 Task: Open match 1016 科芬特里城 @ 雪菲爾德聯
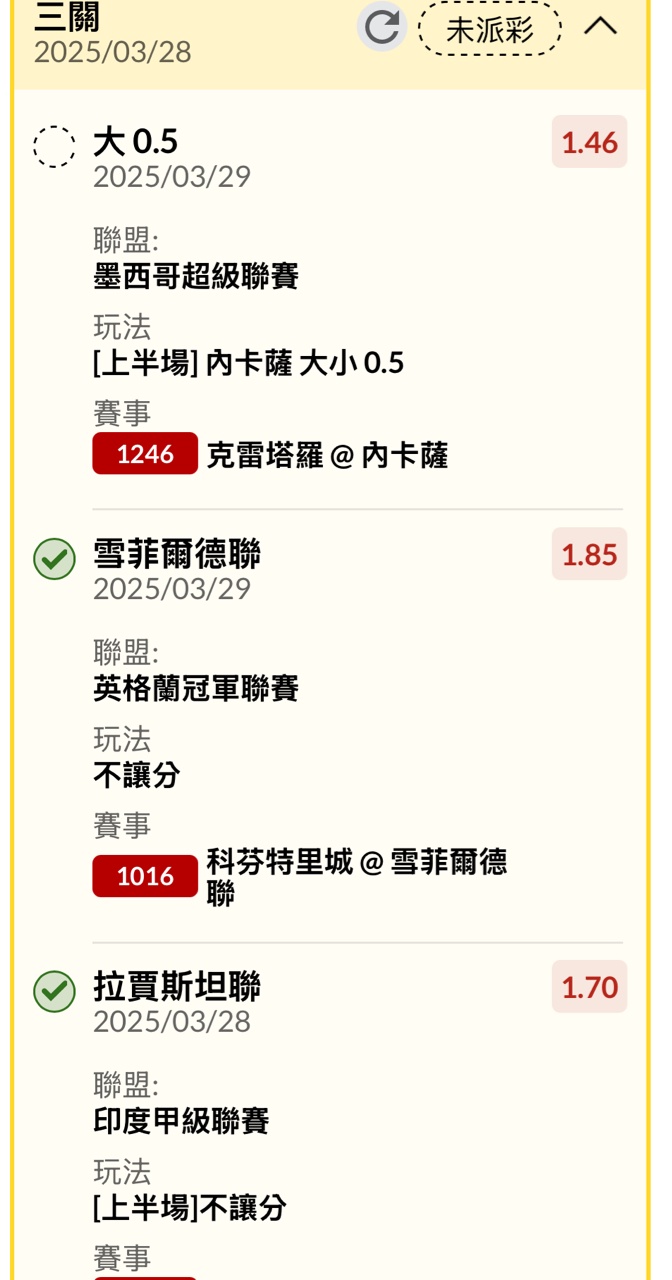point(145,876)
